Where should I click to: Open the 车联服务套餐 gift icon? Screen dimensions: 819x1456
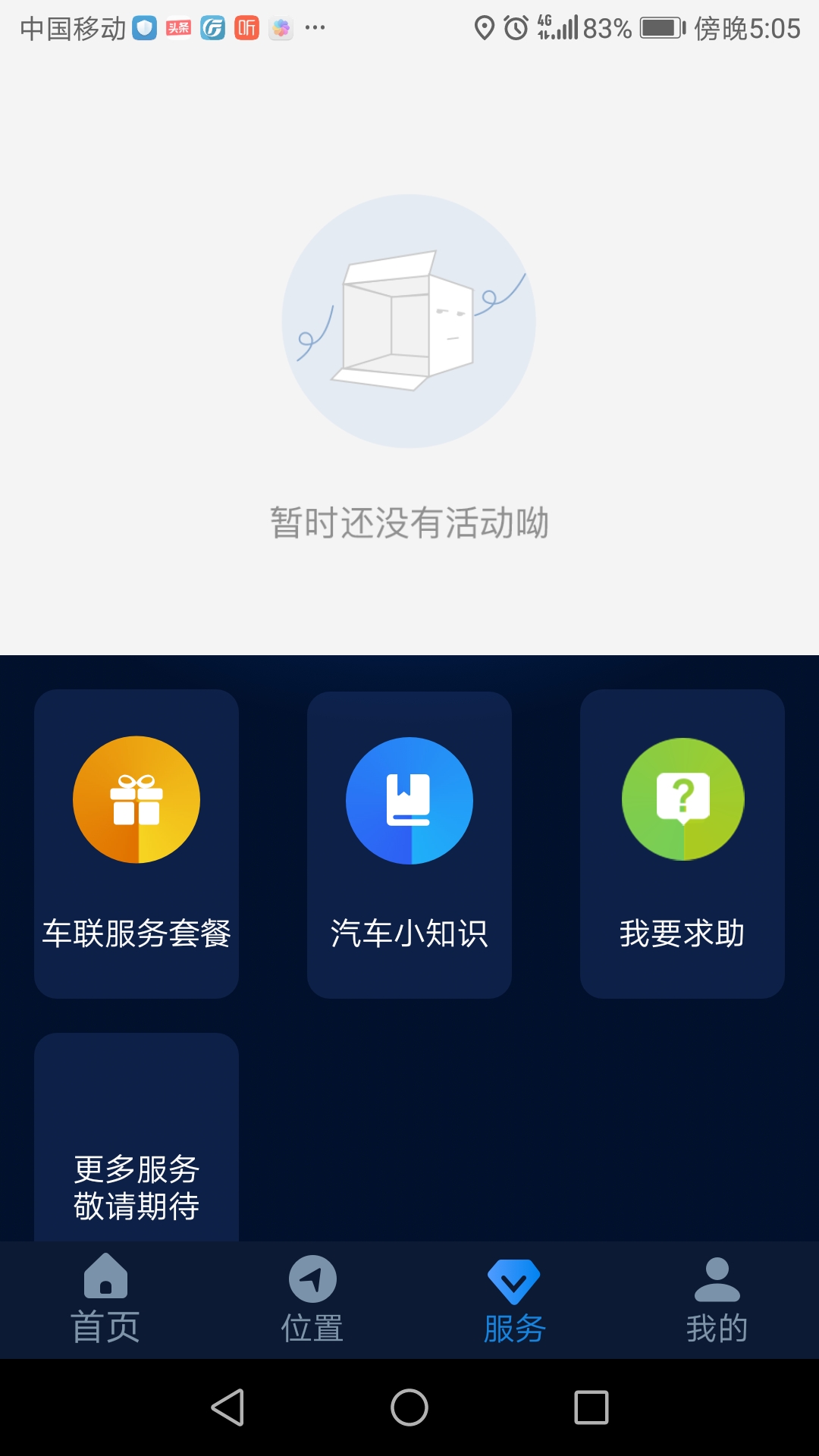tap(136, 799)
